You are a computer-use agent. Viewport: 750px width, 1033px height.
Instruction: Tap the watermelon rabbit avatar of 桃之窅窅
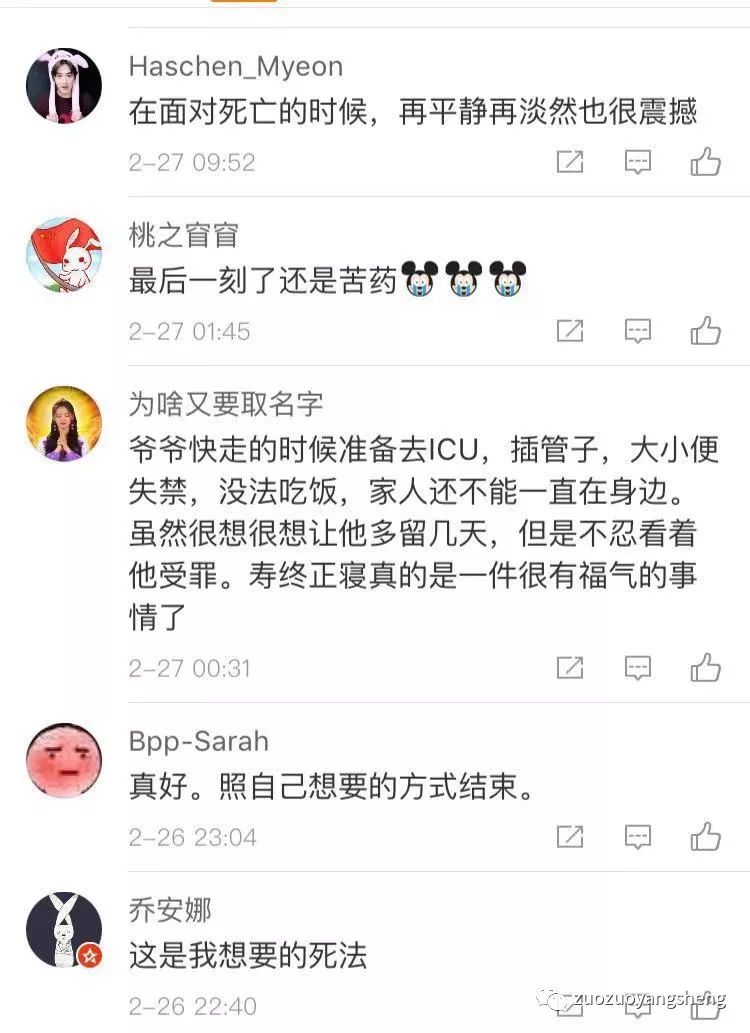64,255
